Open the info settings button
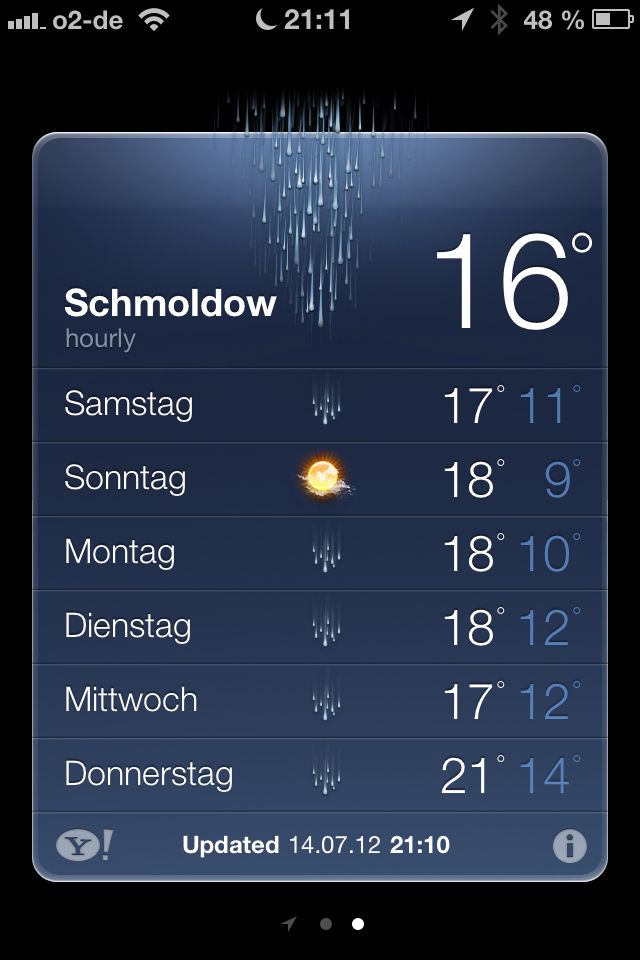The height and width of the screenshot is (960, 640). click(569, 846)
